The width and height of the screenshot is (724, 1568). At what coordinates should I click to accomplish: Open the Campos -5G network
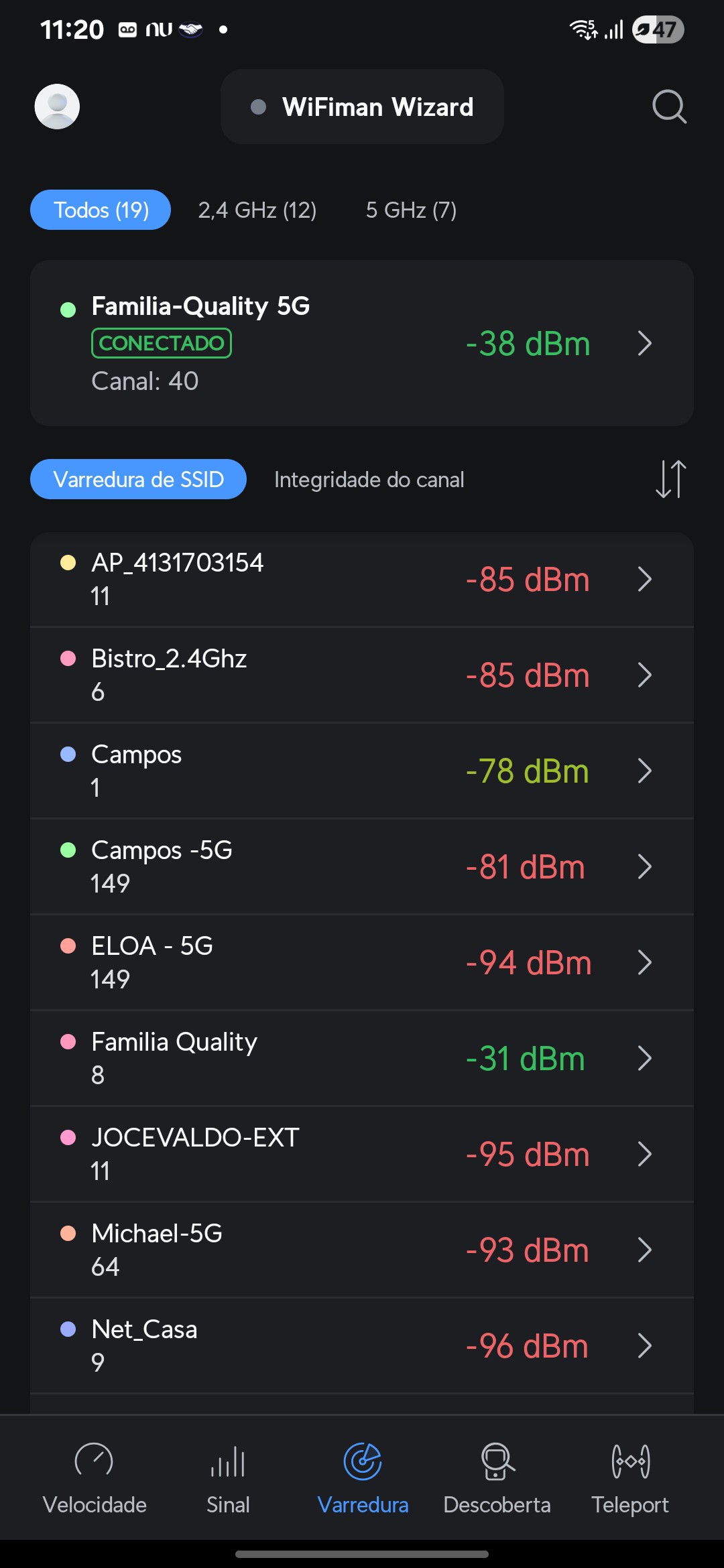tap(362, 867)
